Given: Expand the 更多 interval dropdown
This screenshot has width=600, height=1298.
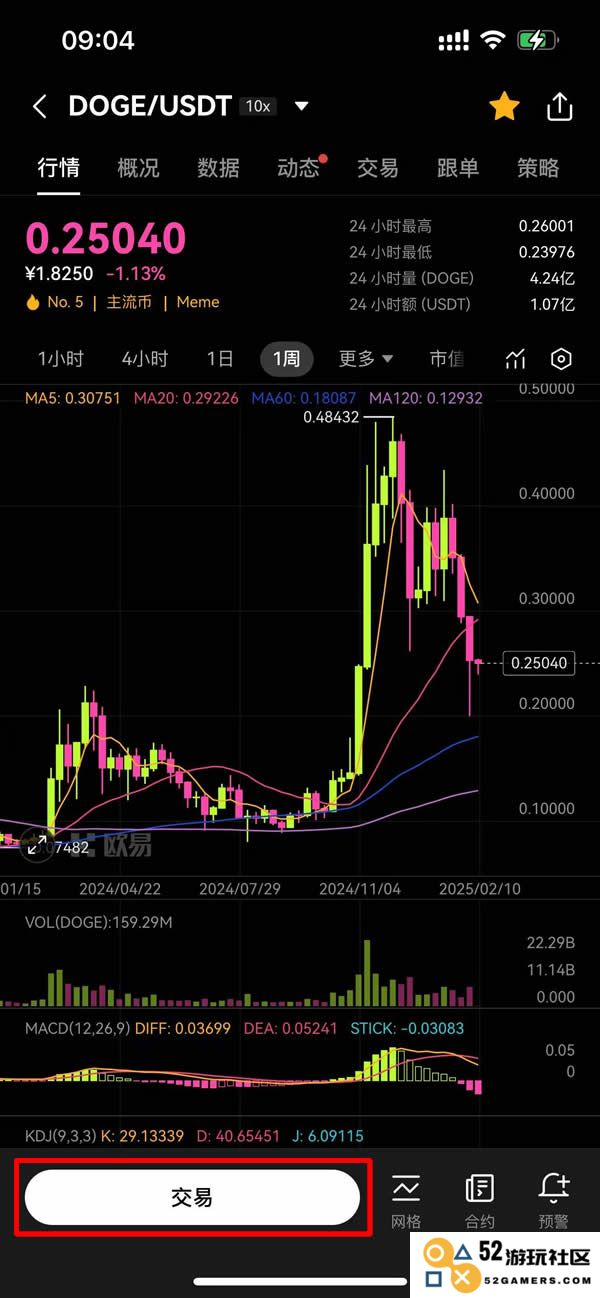Looking at the screenshot, I should [366, 359].
